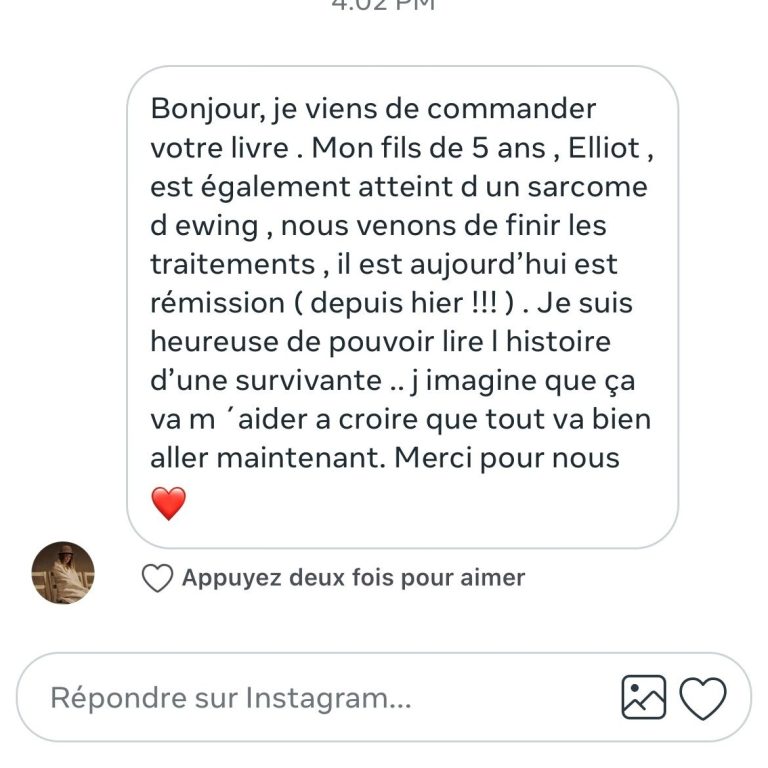
Task: Attach a photo using the gallery icon
Action: pyautogui.click(x=643, y=697)
